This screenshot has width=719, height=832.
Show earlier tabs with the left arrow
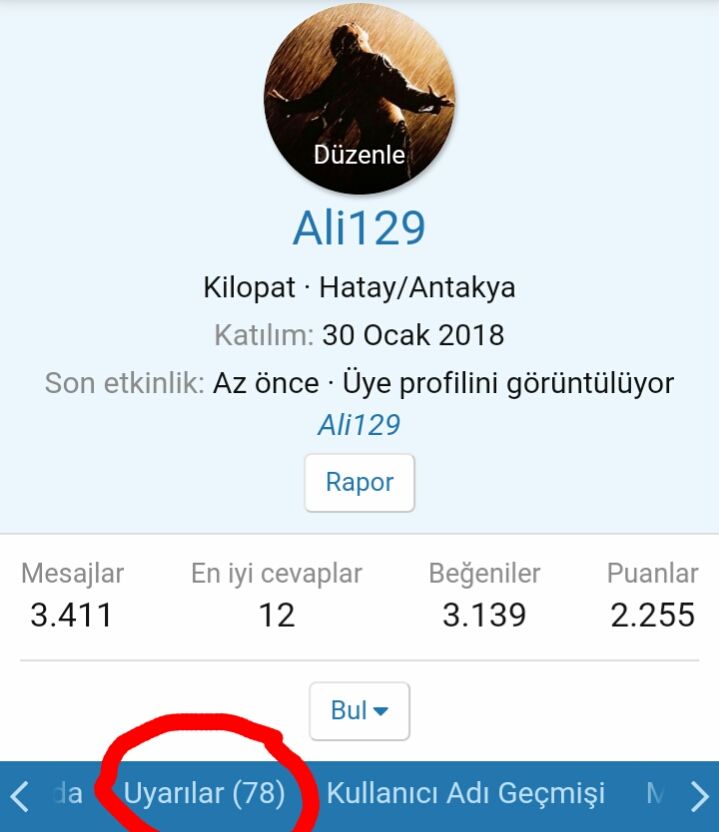[x=19, y=796]
